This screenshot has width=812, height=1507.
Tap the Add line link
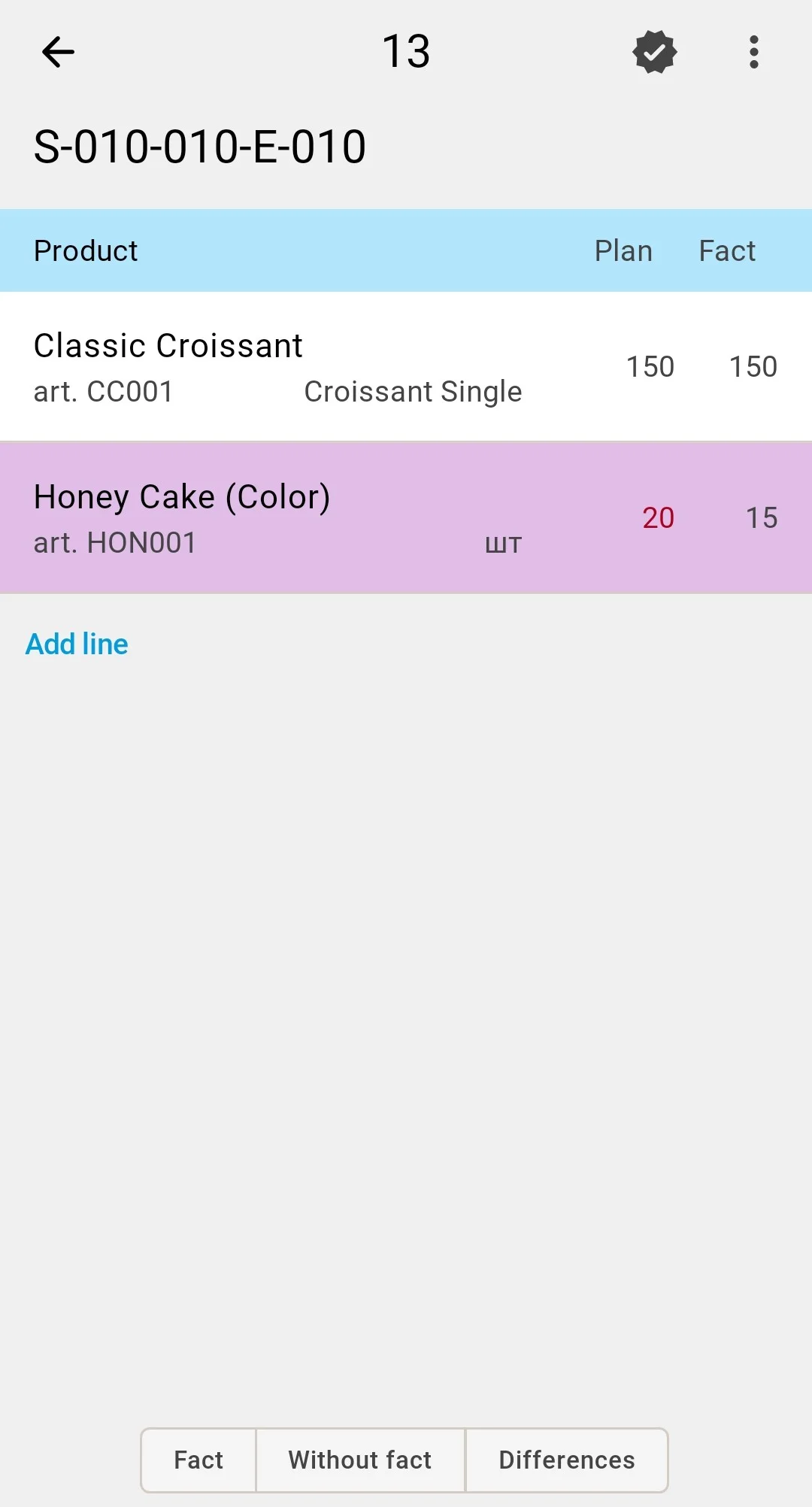(x=77, y=644)
